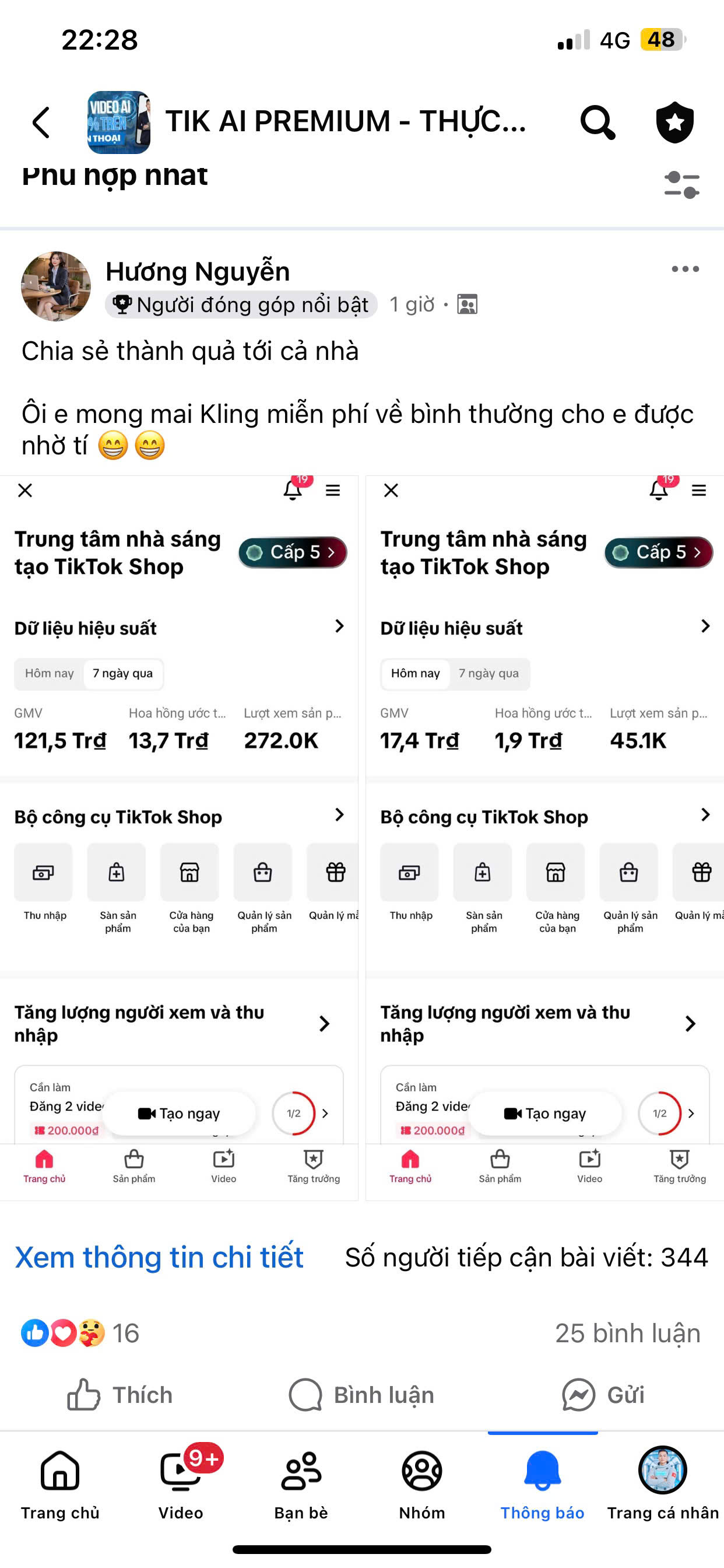724x1568 pixels.
Task: Open the 25 bình luận comments
Action: 627,1333
